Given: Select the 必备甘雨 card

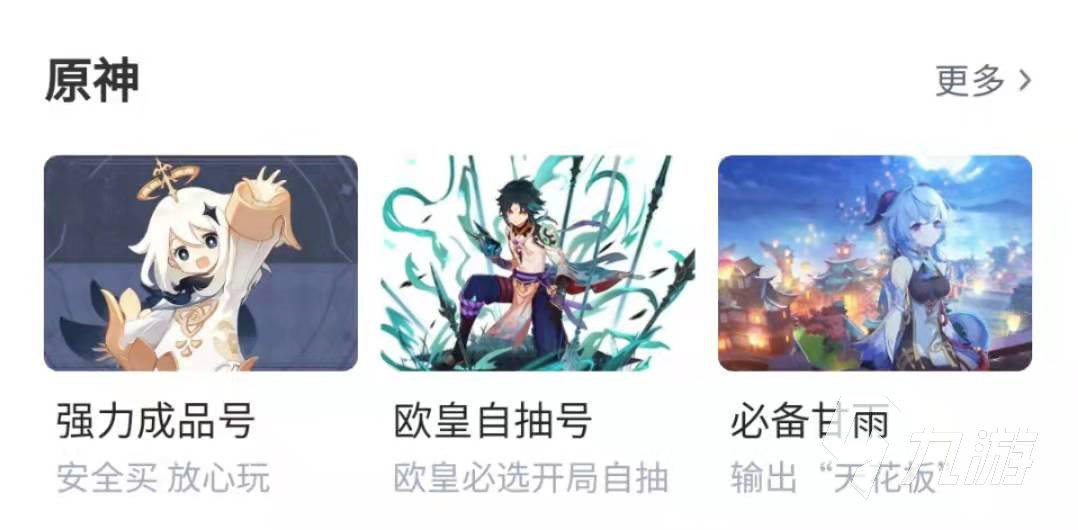Looking at the screenshot, I should (x=874, y=264).
